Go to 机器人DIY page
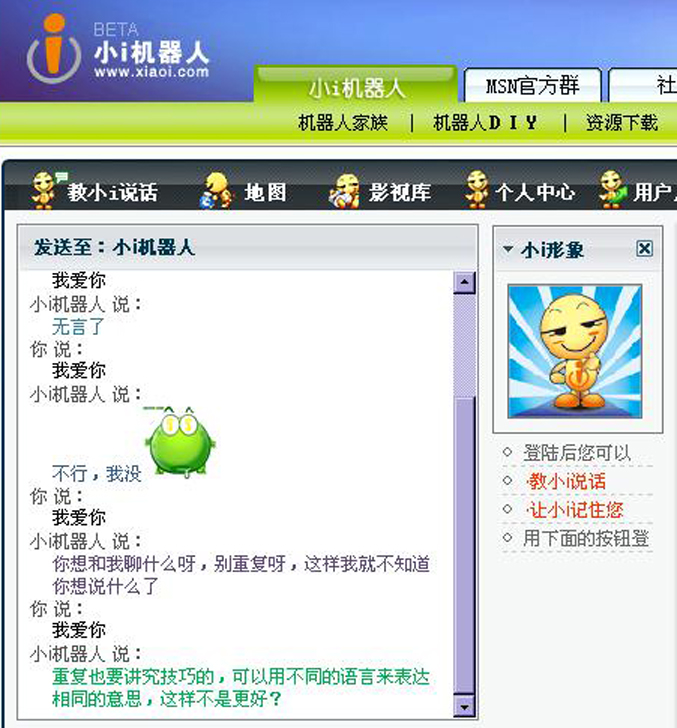Screen dimensions: 677x728 tap(485, 123)
